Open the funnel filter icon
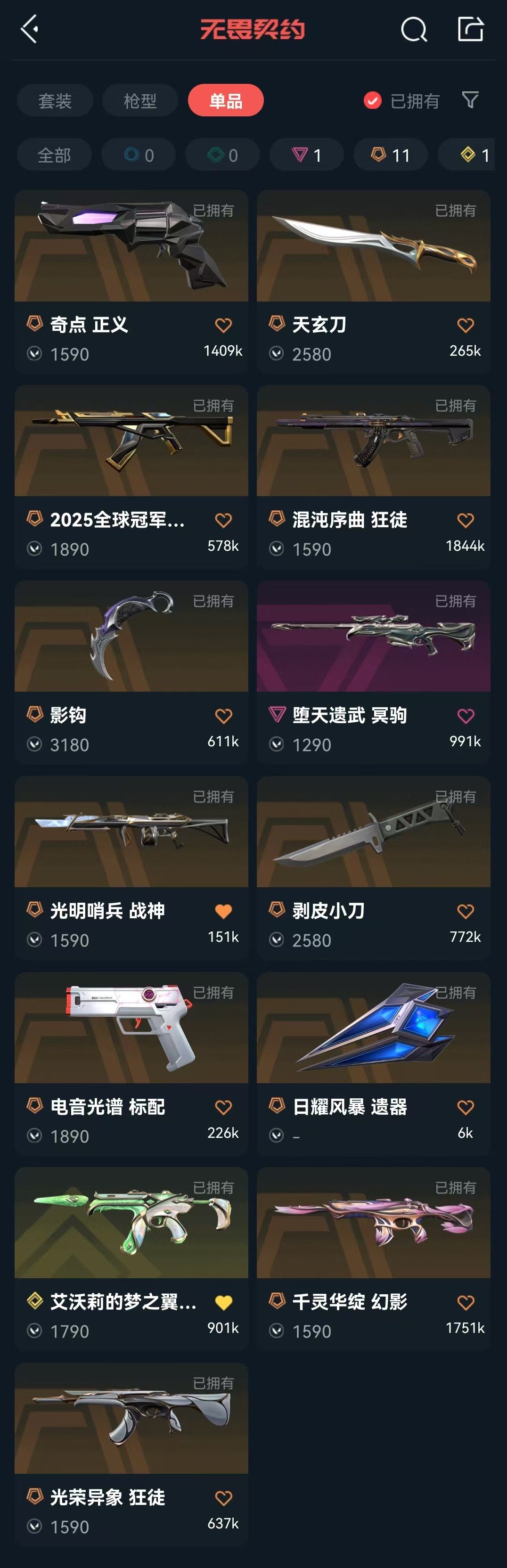507x1568 pixels. click(470, 100)
